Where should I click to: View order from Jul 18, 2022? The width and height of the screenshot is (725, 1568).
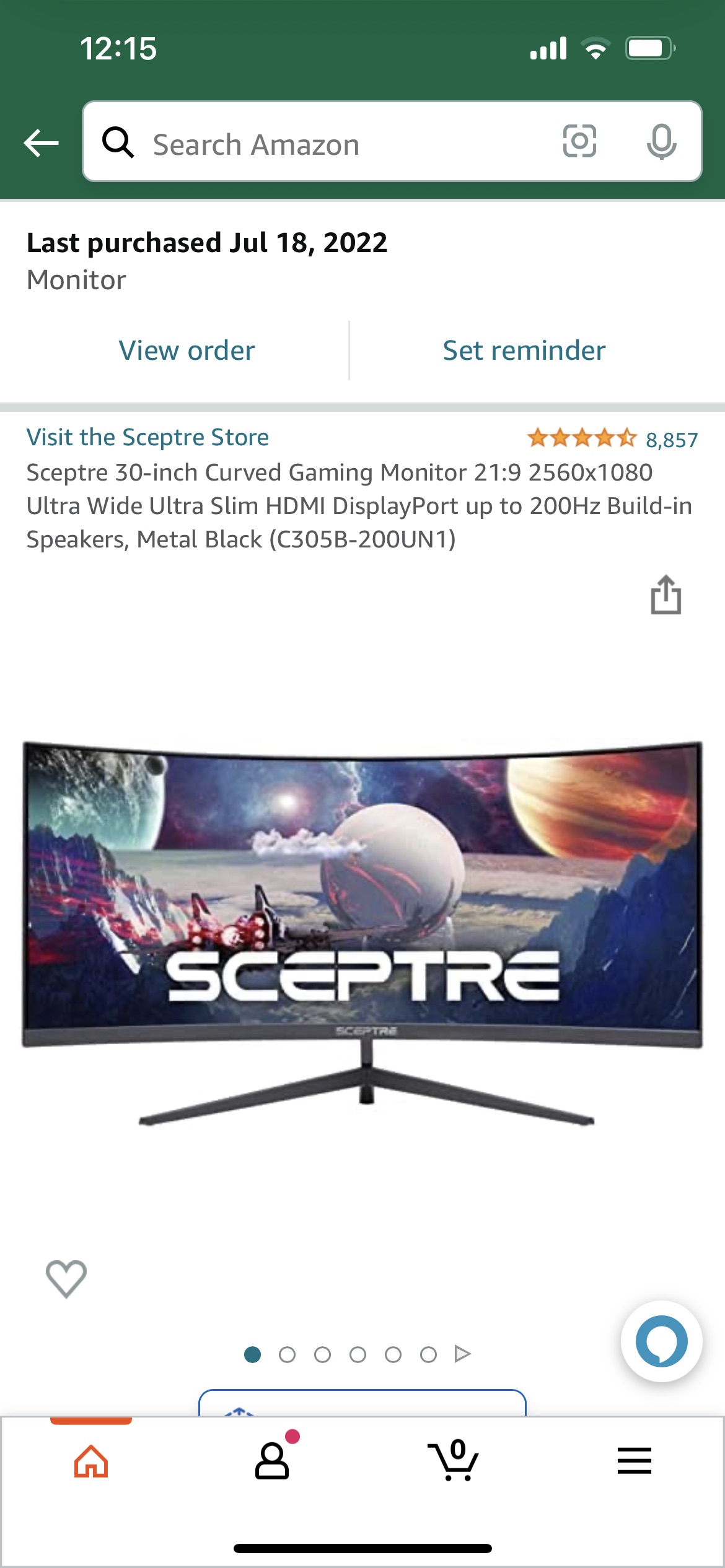coord(187,351)
